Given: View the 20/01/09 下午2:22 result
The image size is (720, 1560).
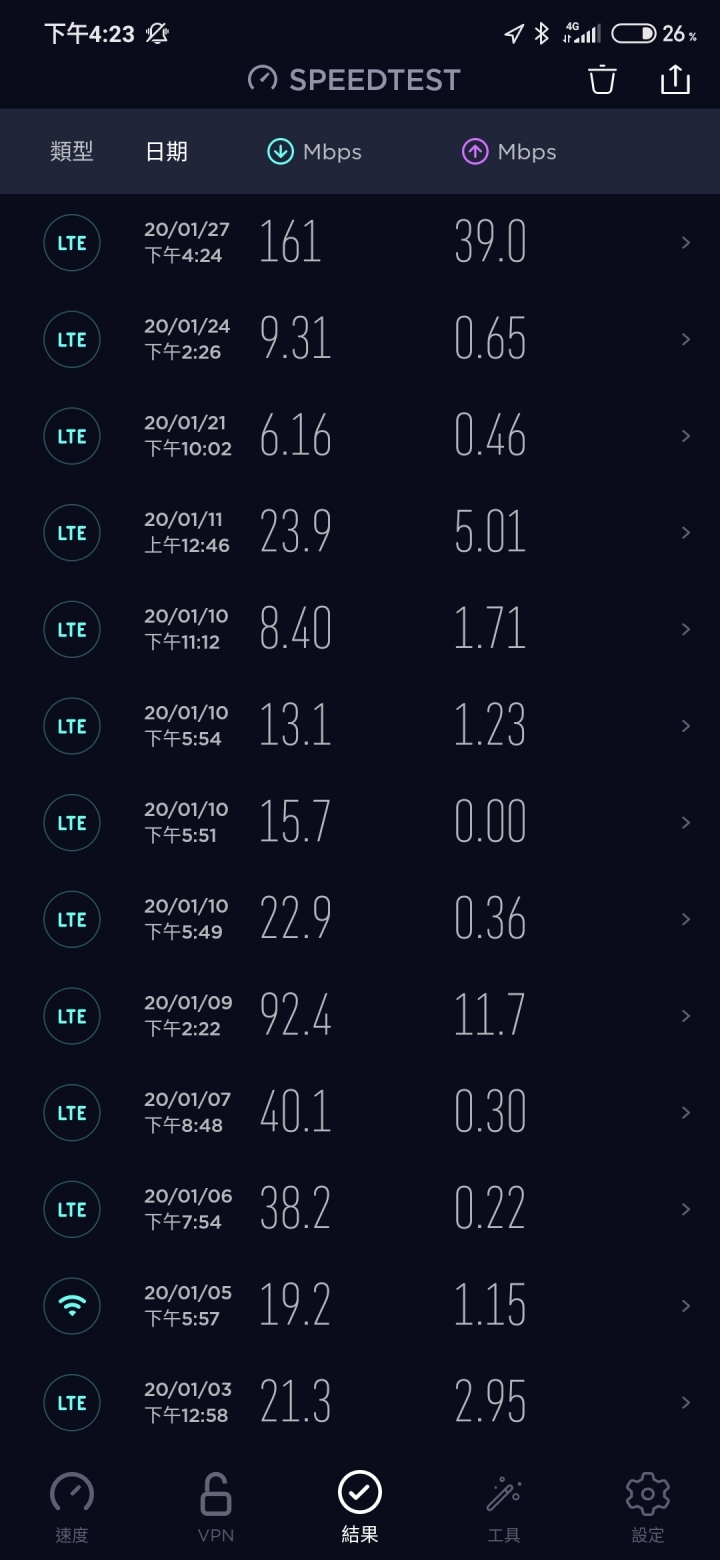Looking at the screenshot, I should [360, 1016].
